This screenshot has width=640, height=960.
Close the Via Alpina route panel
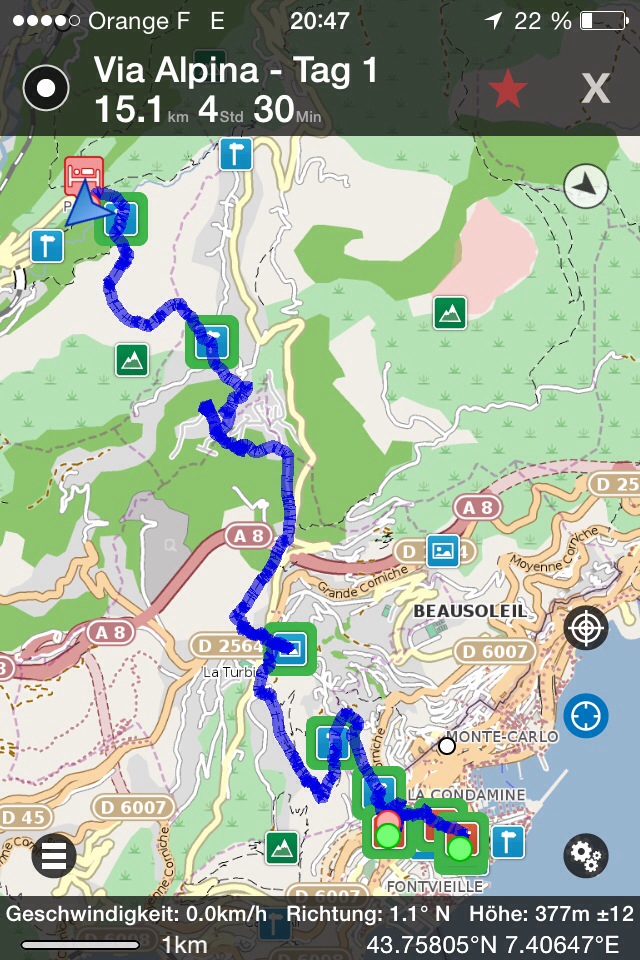596,89
